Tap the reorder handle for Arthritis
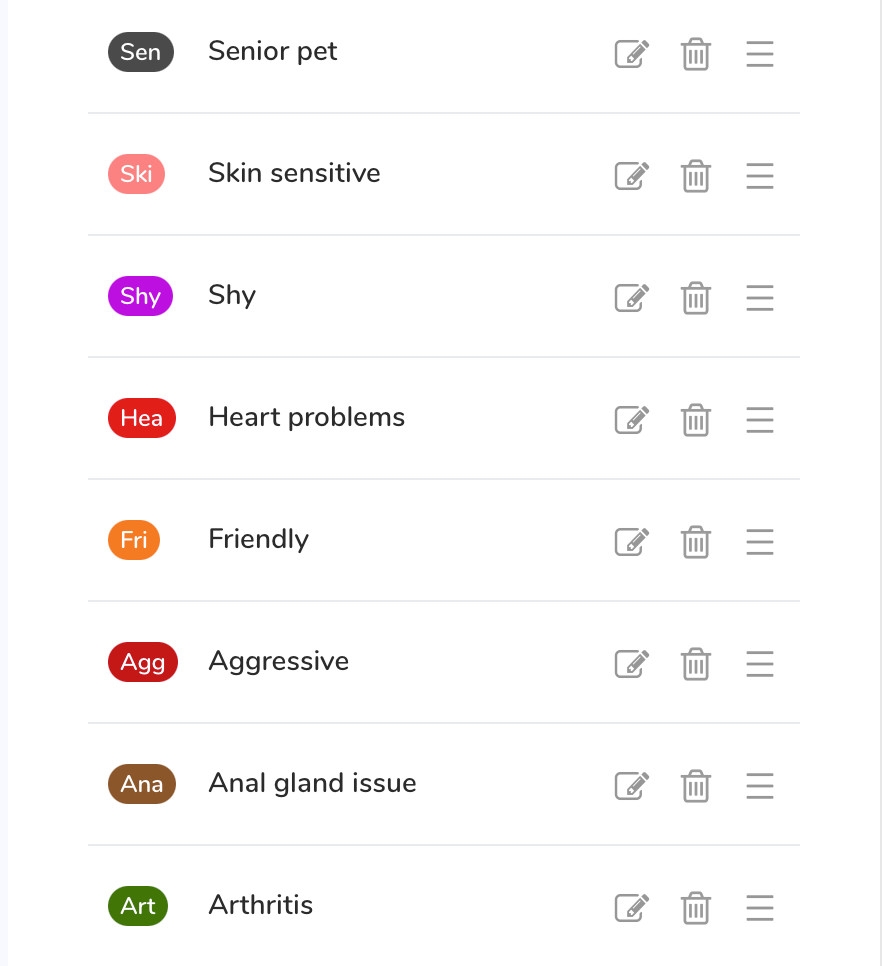 coord(760,908)
